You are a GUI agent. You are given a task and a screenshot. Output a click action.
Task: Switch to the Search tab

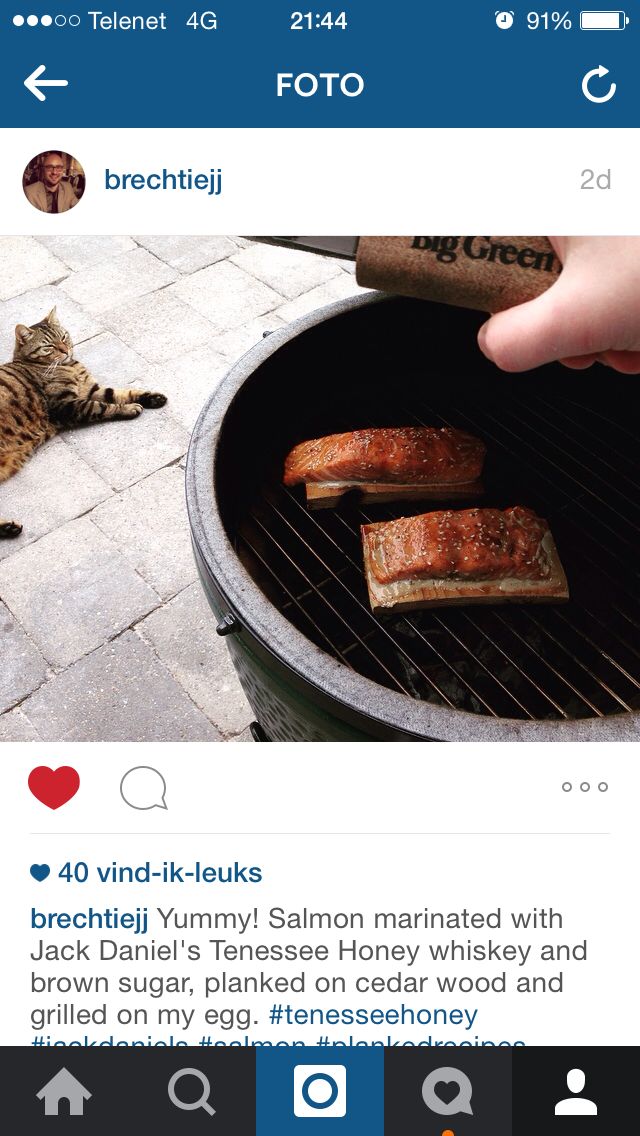191,1091
